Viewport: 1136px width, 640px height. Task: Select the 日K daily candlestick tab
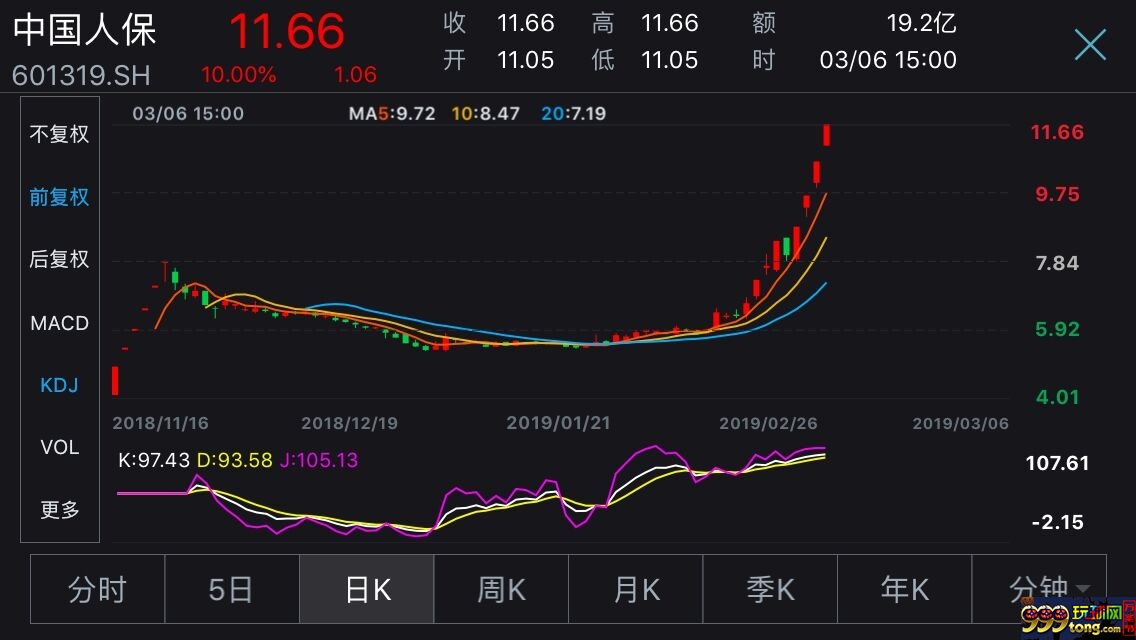coord(367,590)
